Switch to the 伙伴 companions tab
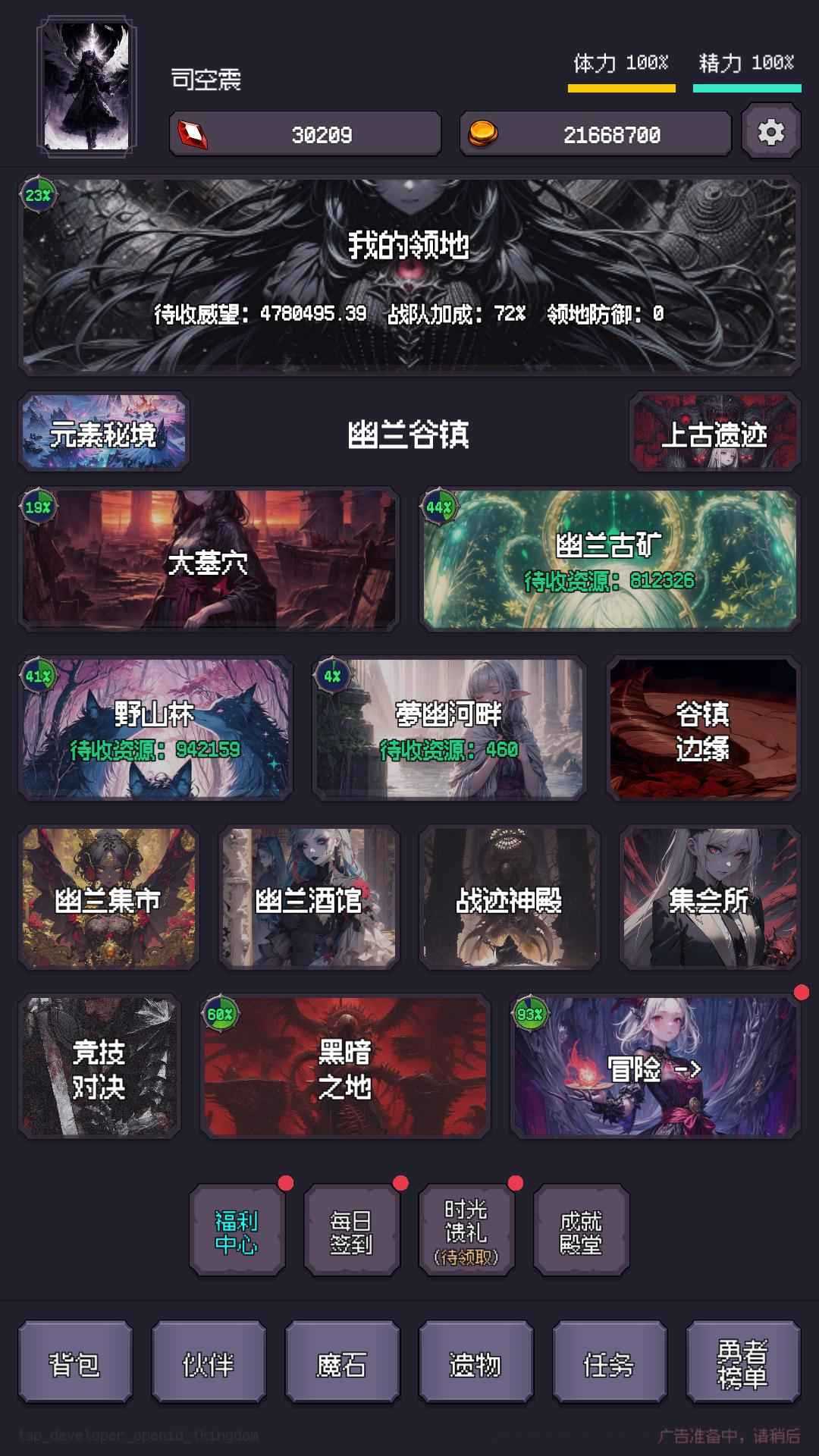Image resolution: width=819 pixels, height=1456 pixels. (209, 1364)
